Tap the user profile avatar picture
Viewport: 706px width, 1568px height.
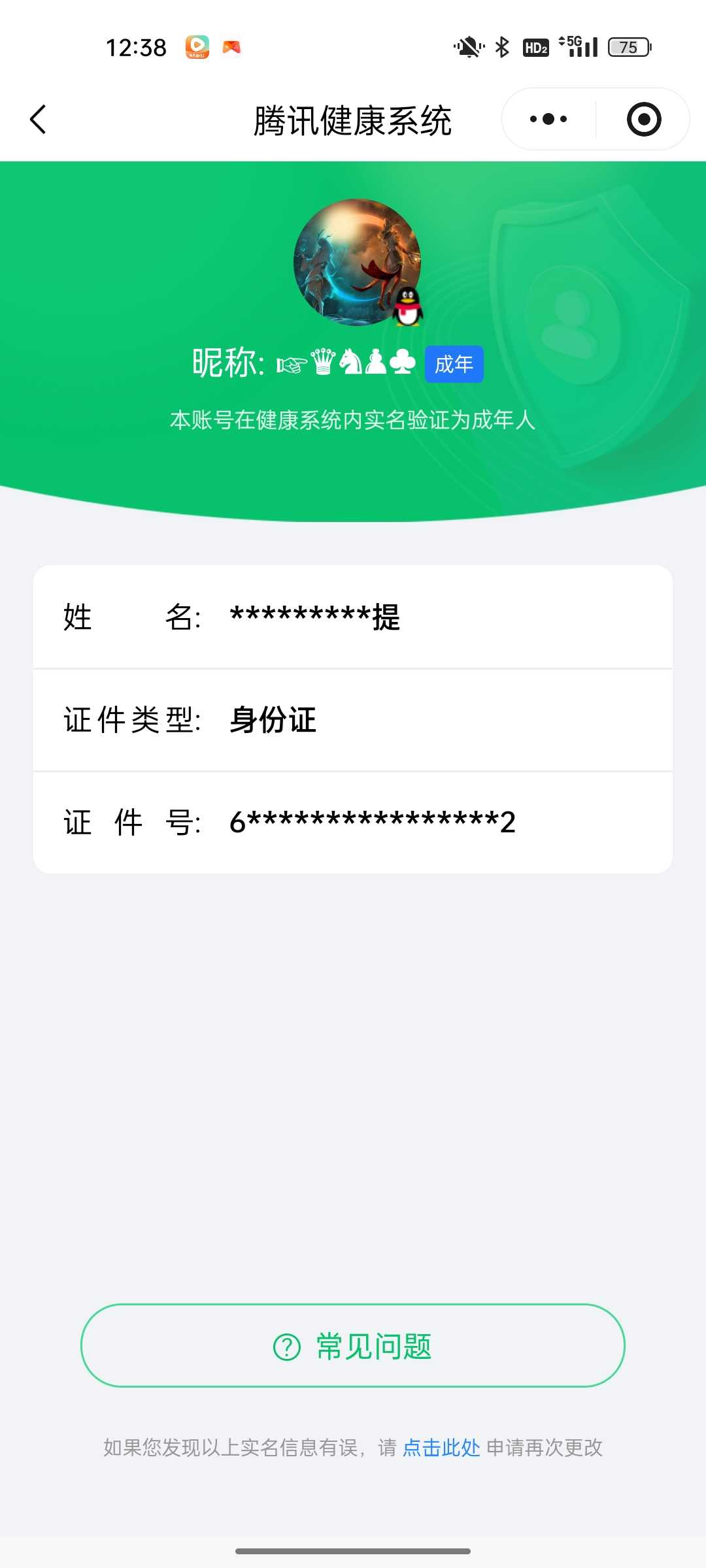[x=360, y=263]
